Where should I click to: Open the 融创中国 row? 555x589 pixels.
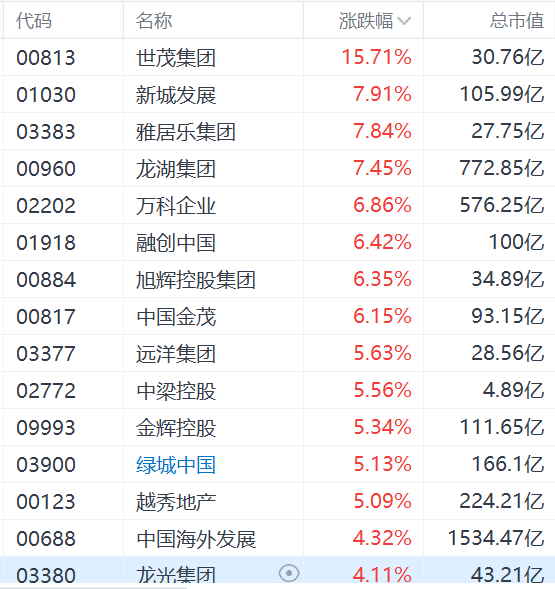coord(277,242)
